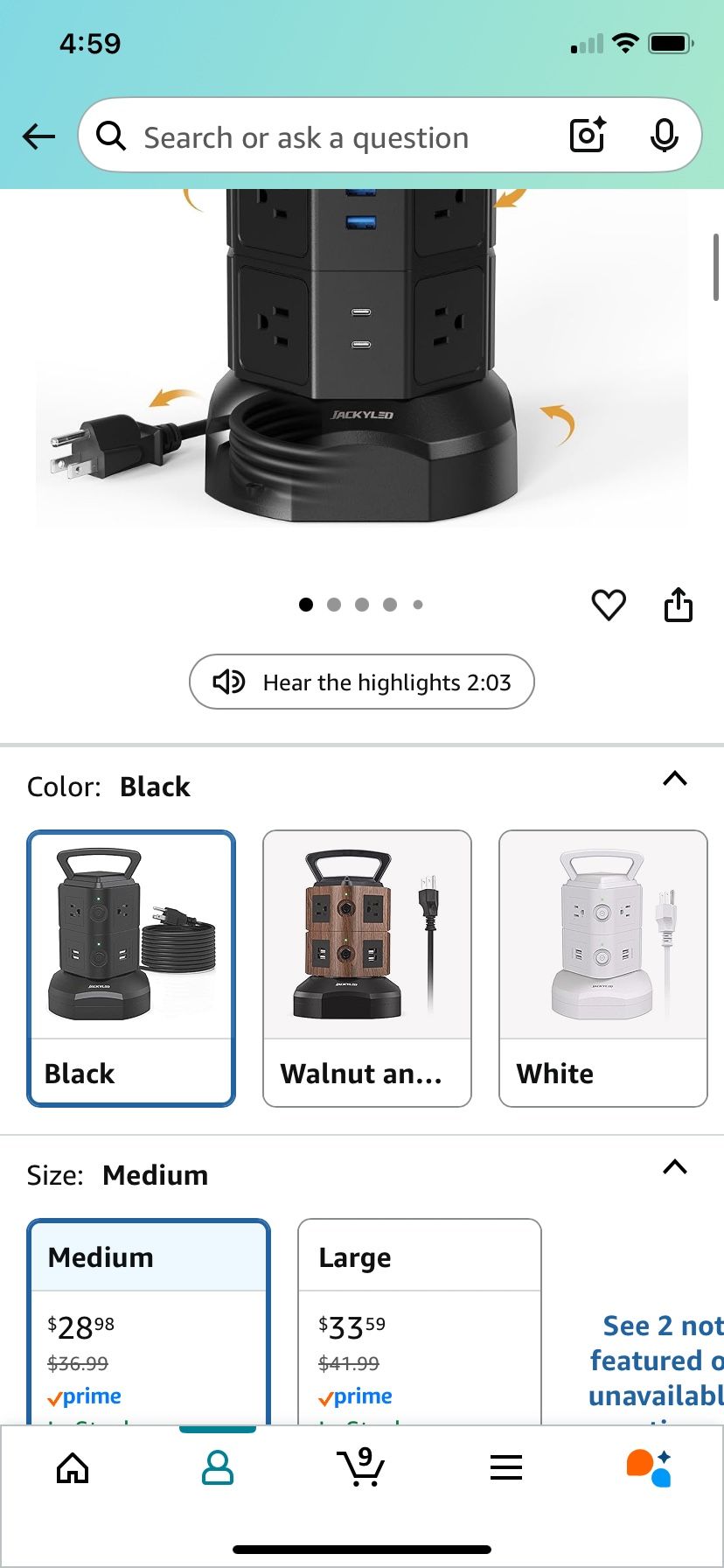Start voice search with the microphone

pyautogui.click(x=664, y=136)
